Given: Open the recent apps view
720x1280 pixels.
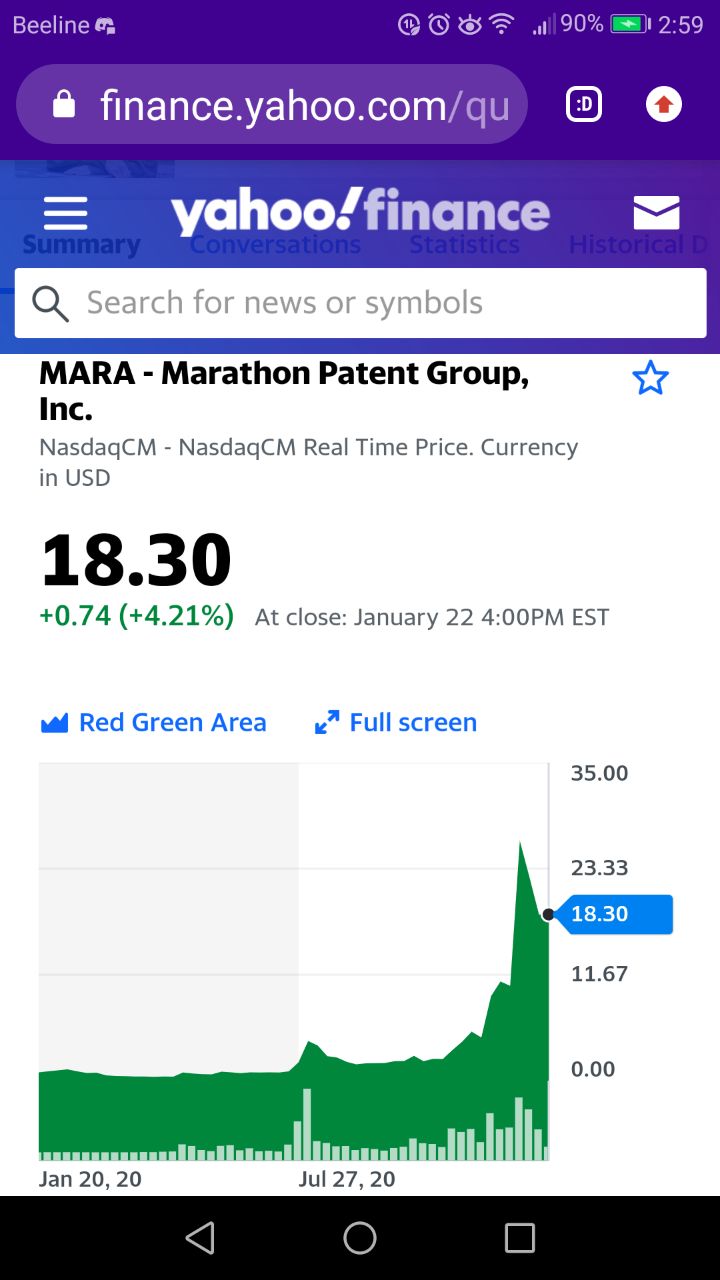Looking at the screenshot, I should 520,1238.
